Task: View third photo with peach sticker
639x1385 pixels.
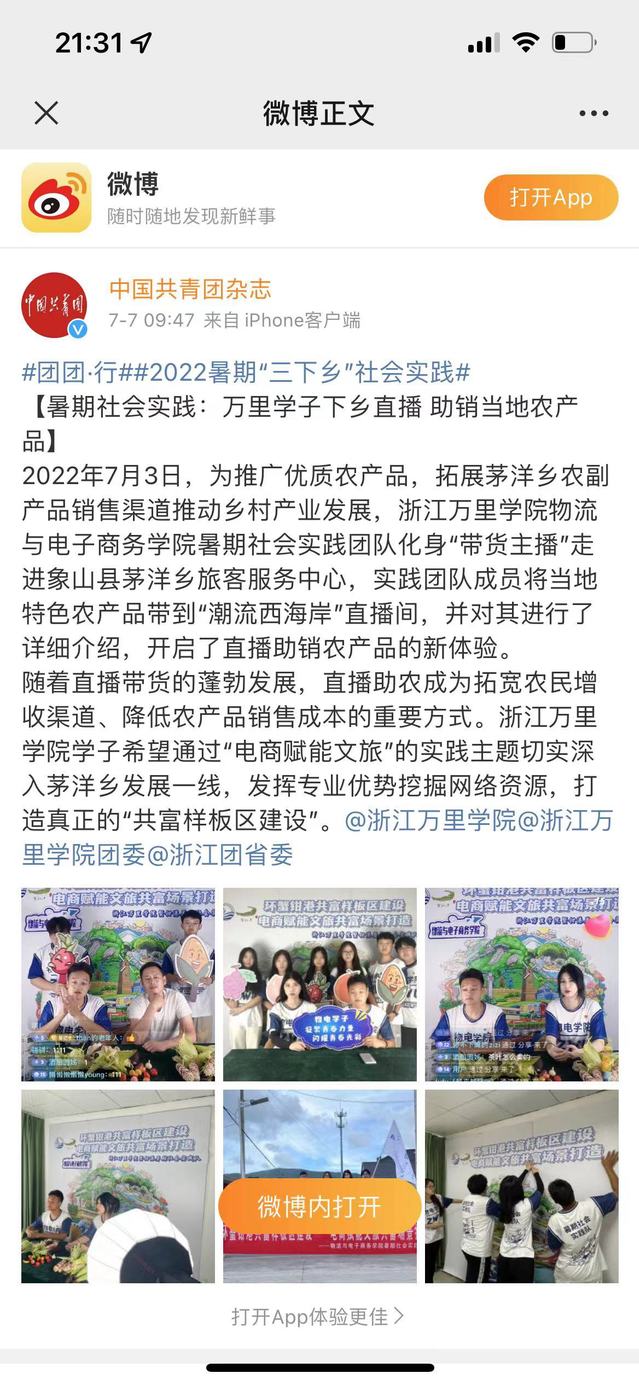Action: point(521,984)
